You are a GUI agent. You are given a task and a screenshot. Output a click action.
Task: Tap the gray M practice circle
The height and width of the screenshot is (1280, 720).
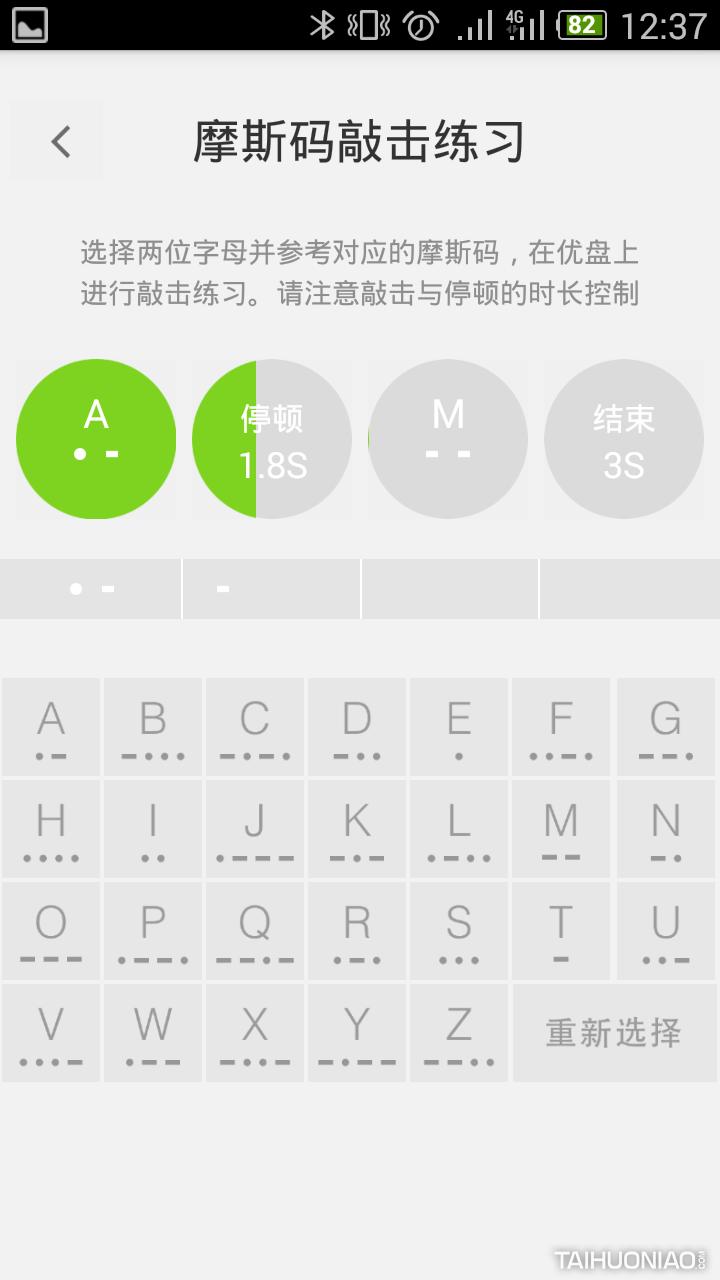448,438
